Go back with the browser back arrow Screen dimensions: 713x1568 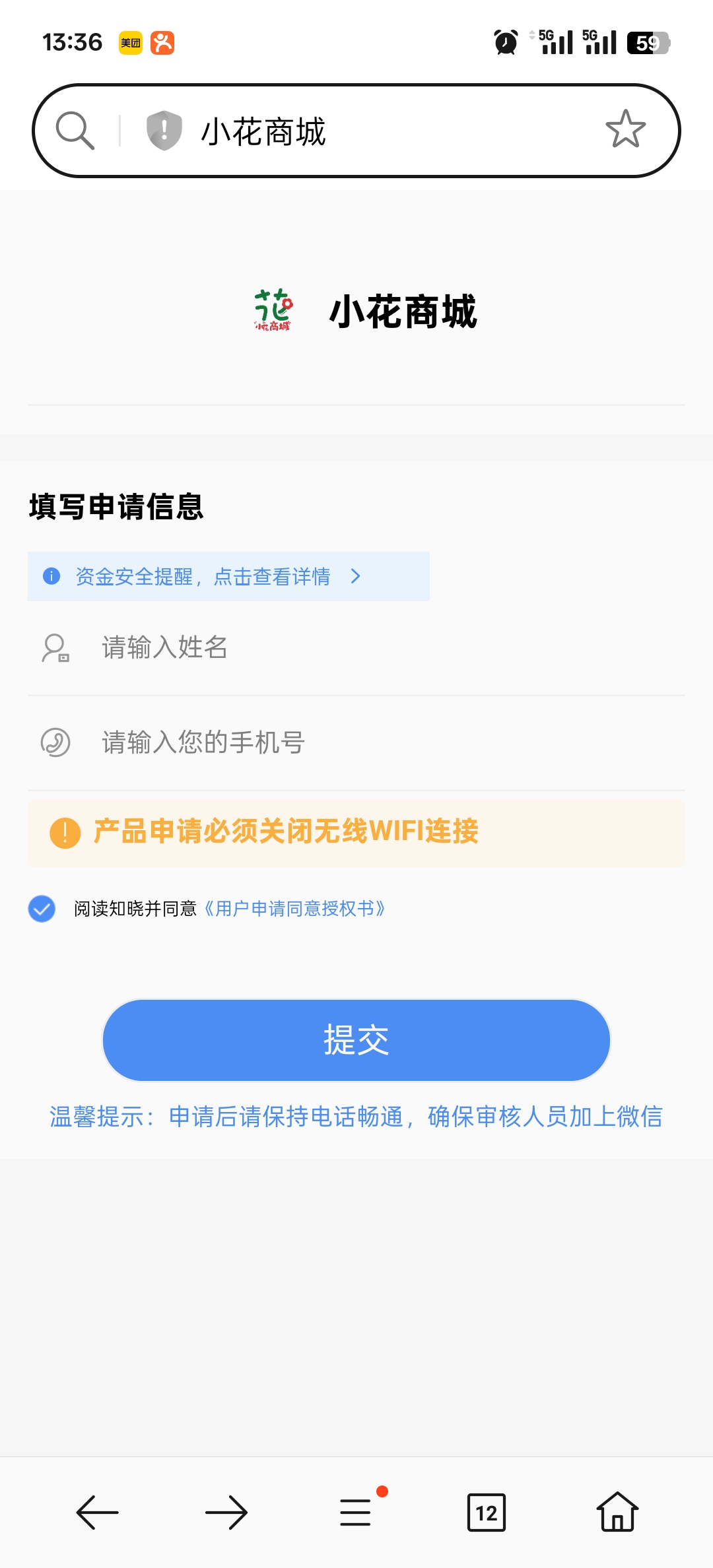98,1512
